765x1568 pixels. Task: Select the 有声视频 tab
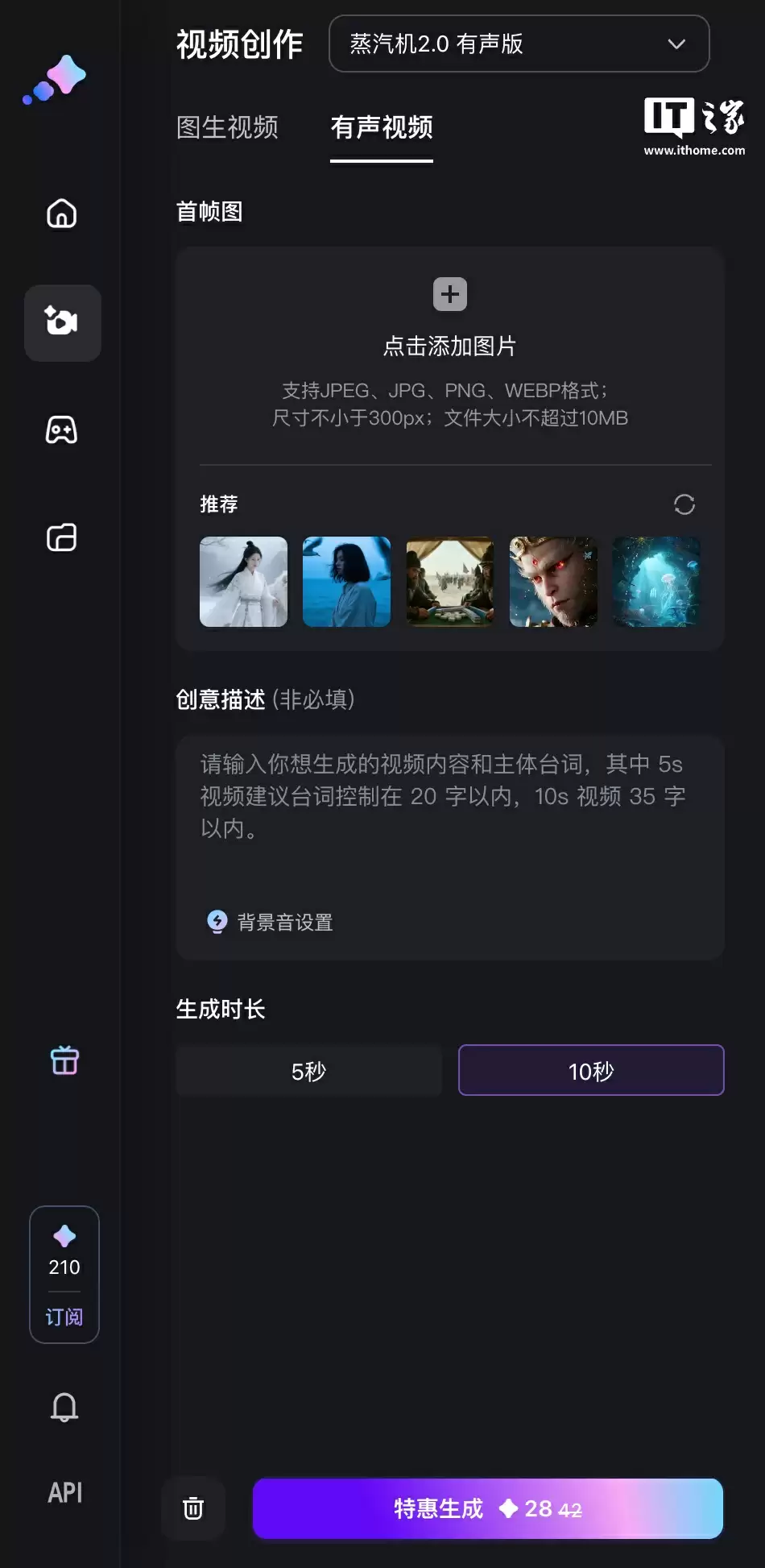point(382,127)
